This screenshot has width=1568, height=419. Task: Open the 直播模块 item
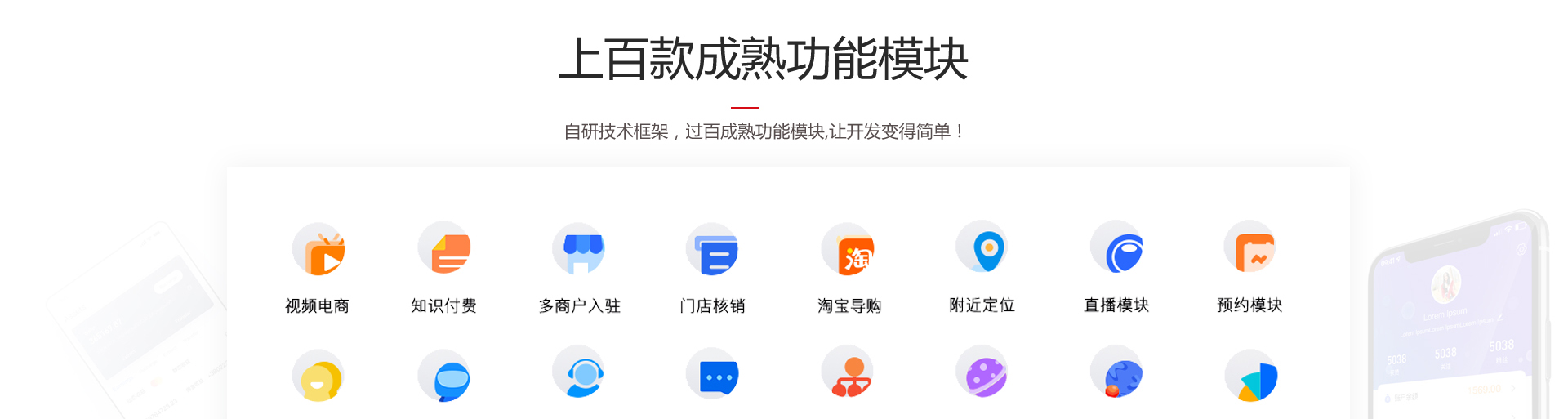tap(1116, 248)
